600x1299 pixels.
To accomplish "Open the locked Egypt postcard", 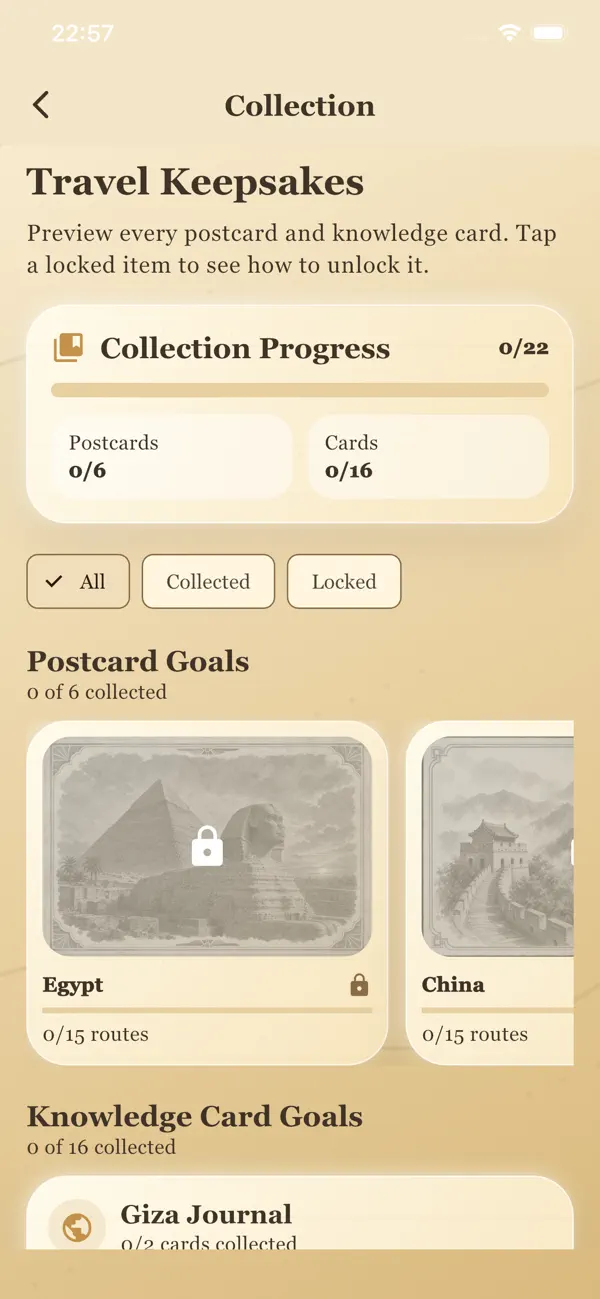I will coord(207,892).
